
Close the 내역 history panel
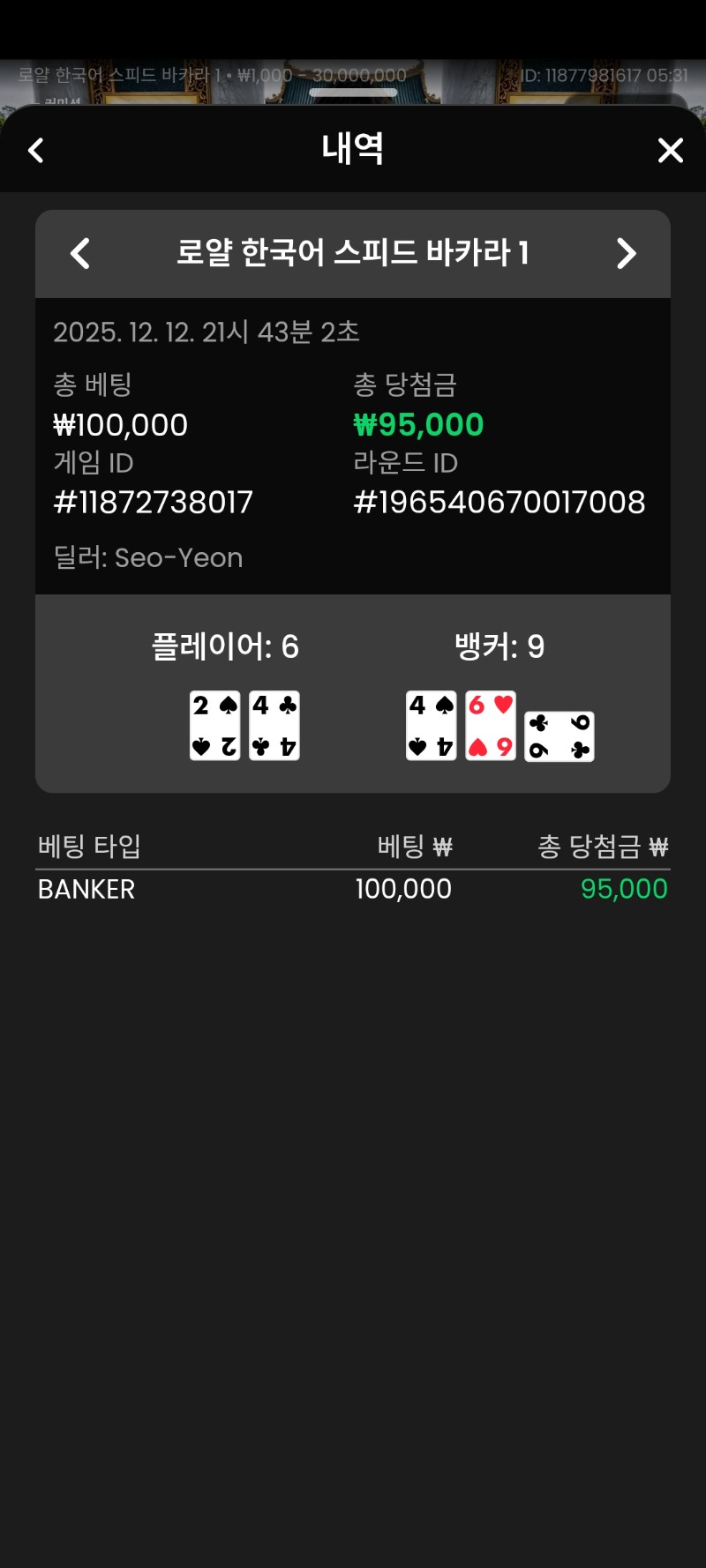pyautogui.click(x=670, y=150)
